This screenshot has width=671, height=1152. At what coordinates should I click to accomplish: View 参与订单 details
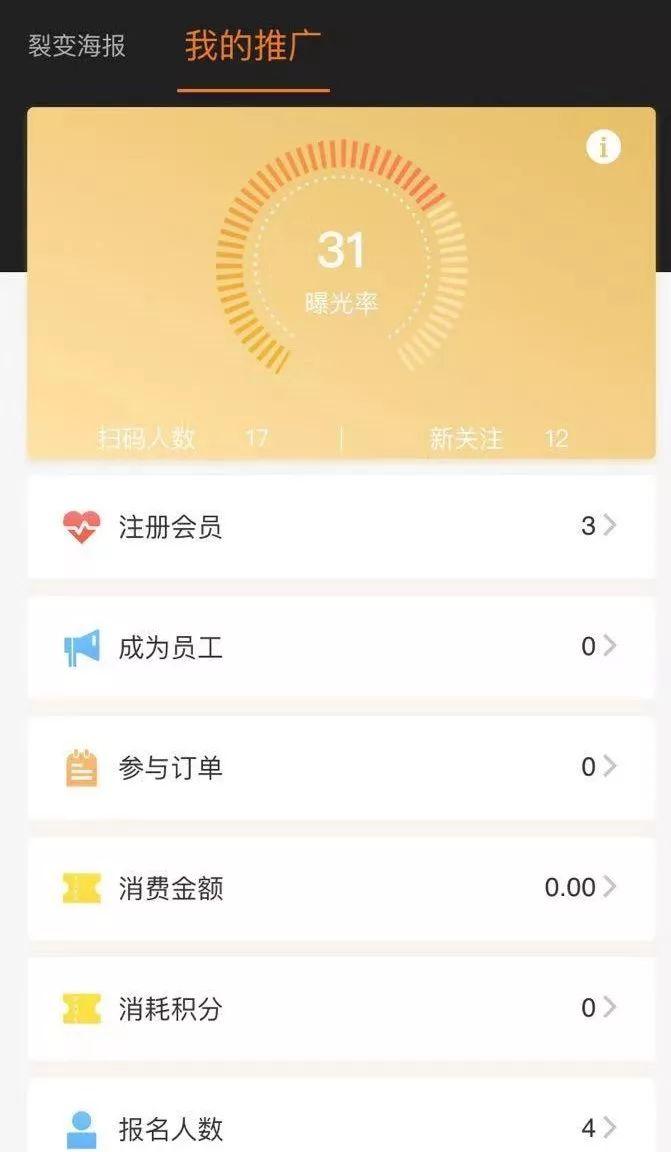coord(341,767)
